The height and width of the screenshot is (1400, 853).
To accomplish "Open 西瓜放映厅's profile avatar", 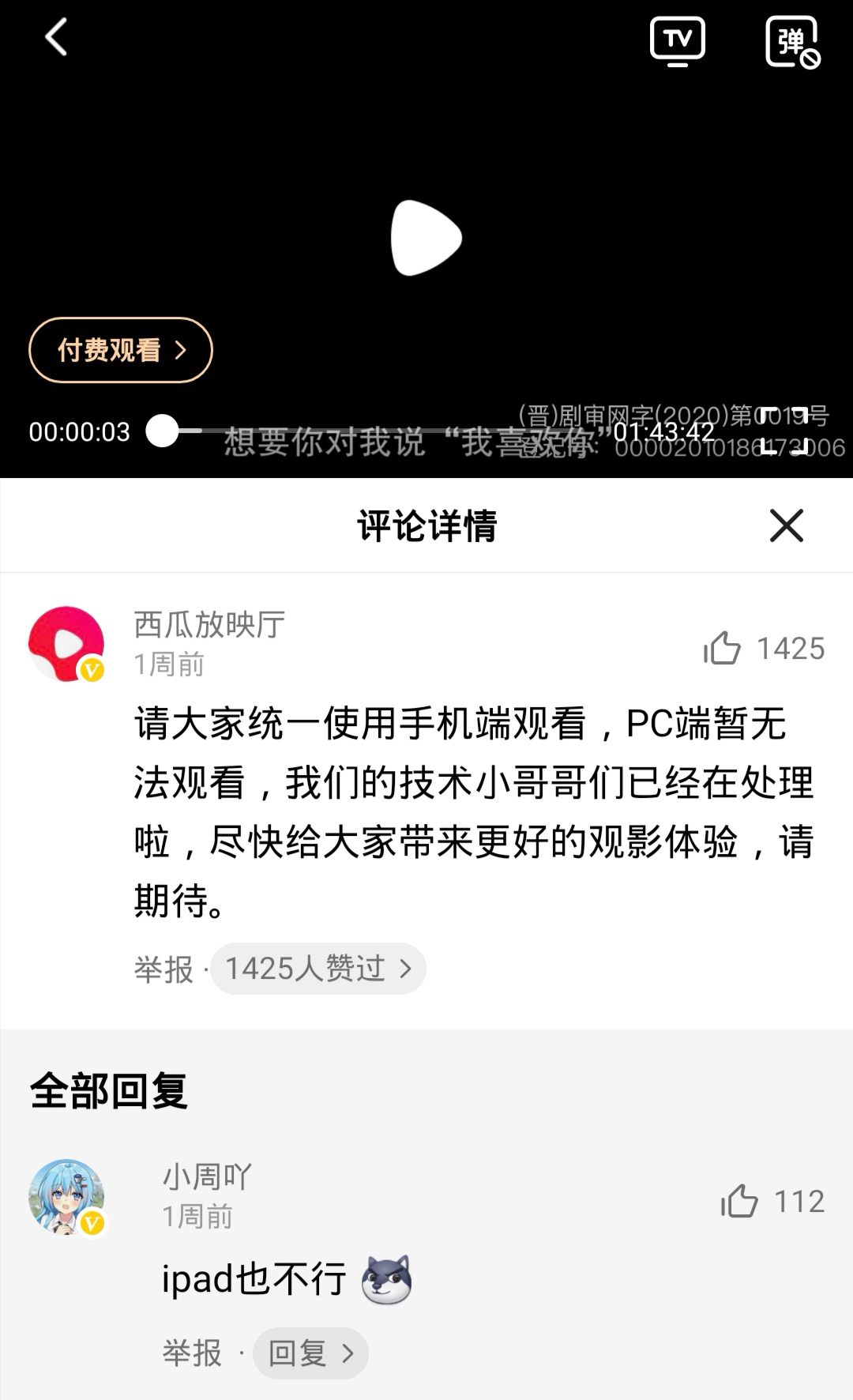I will click(66, 644).
